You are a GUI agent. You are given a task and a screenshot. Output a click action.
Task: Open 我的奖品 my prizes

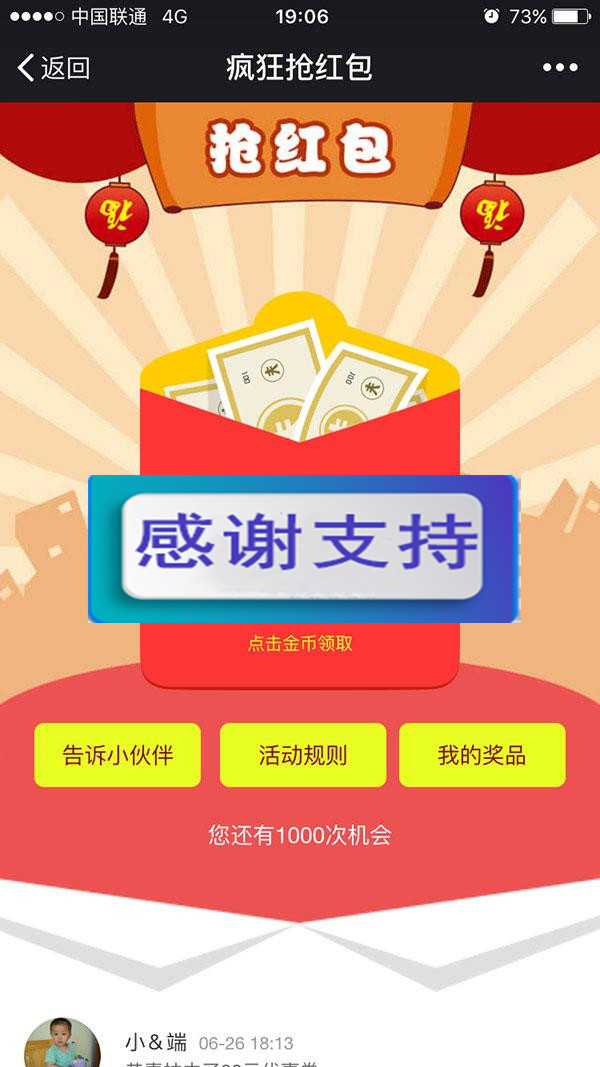point(482,755)
